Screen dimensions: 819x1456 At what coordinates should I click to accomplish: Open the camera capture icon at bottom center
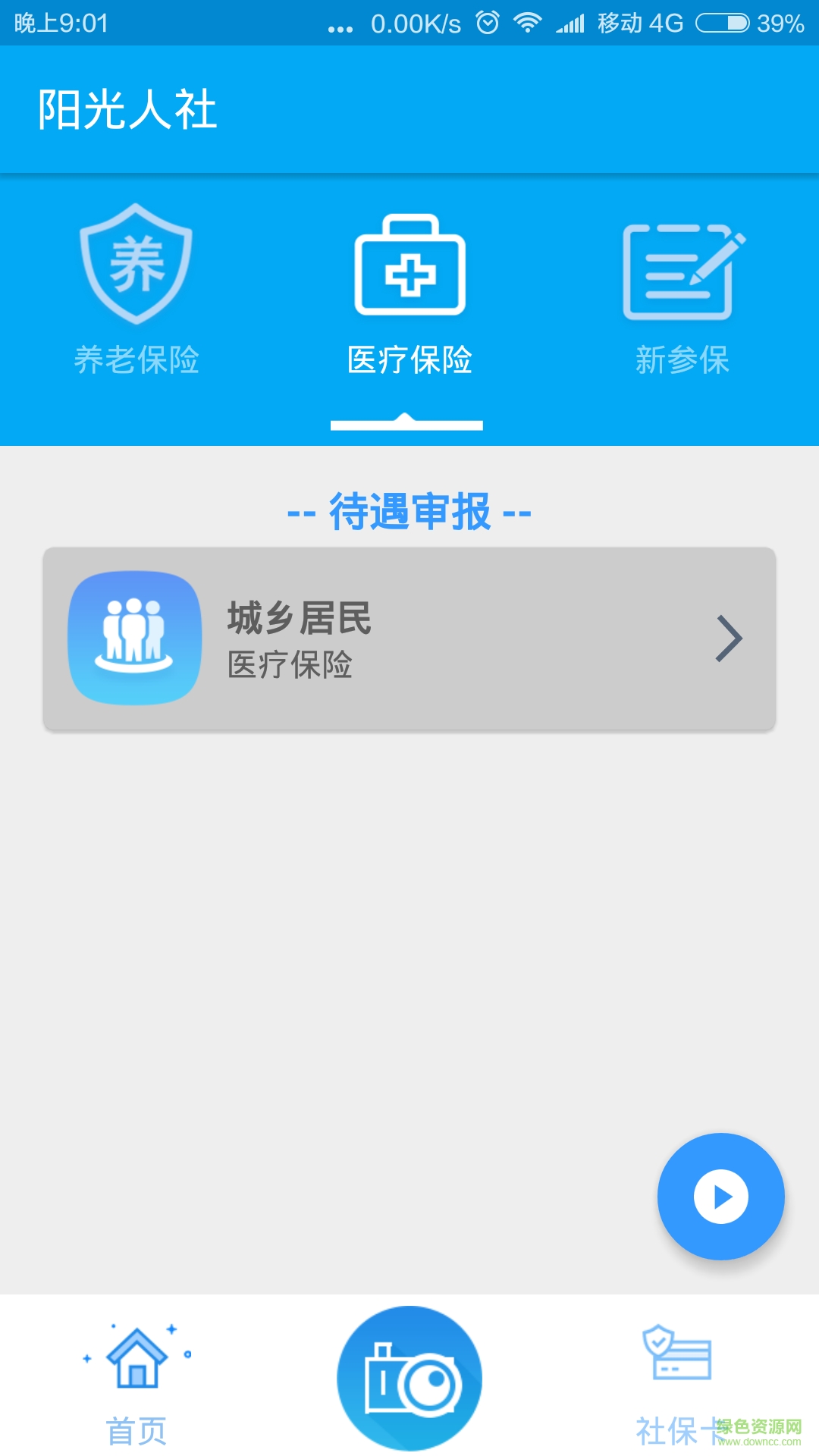[408, 1376]
